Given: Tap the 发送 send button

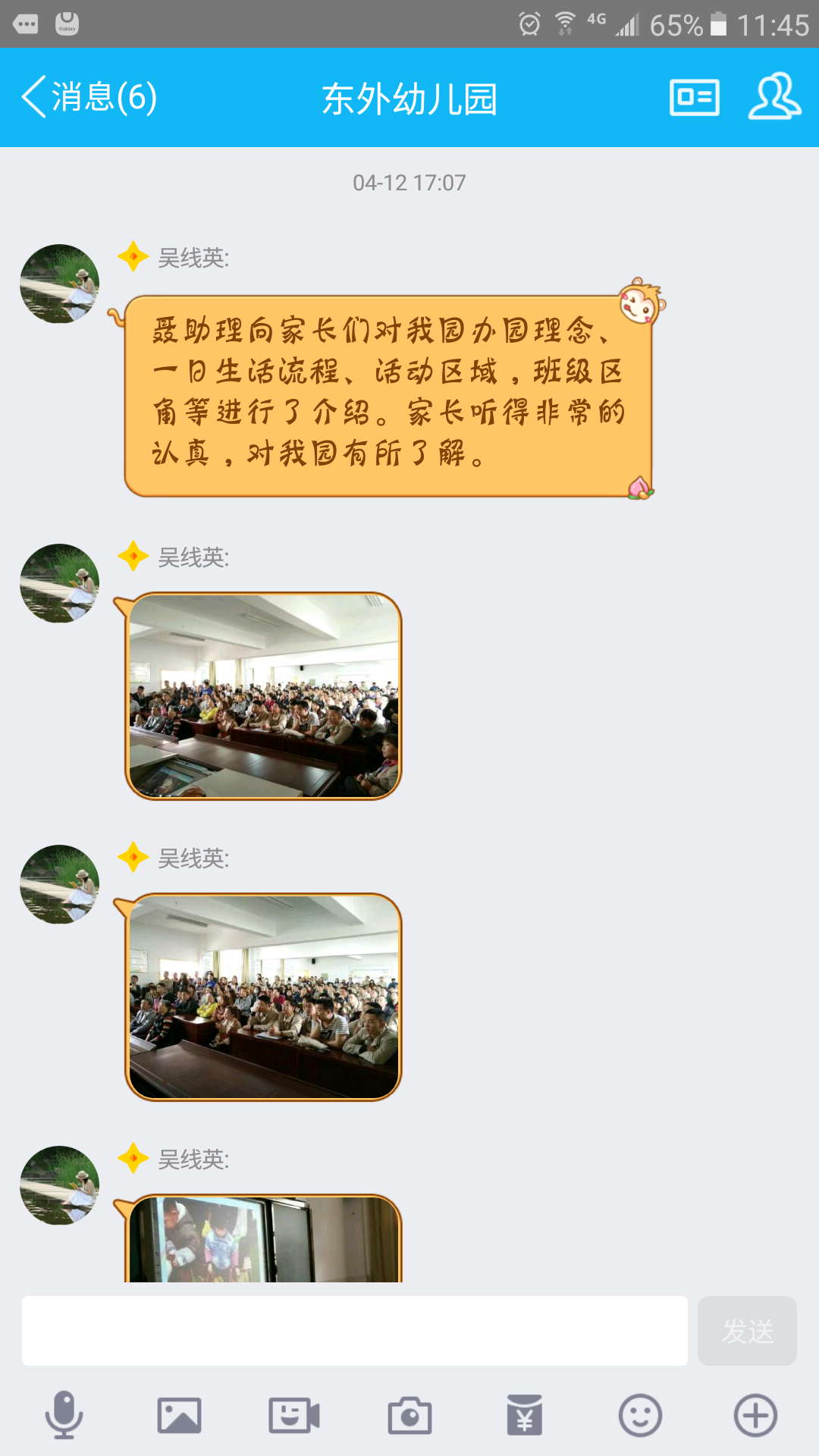Looking at the screenshot, I should click(747, 1331).
